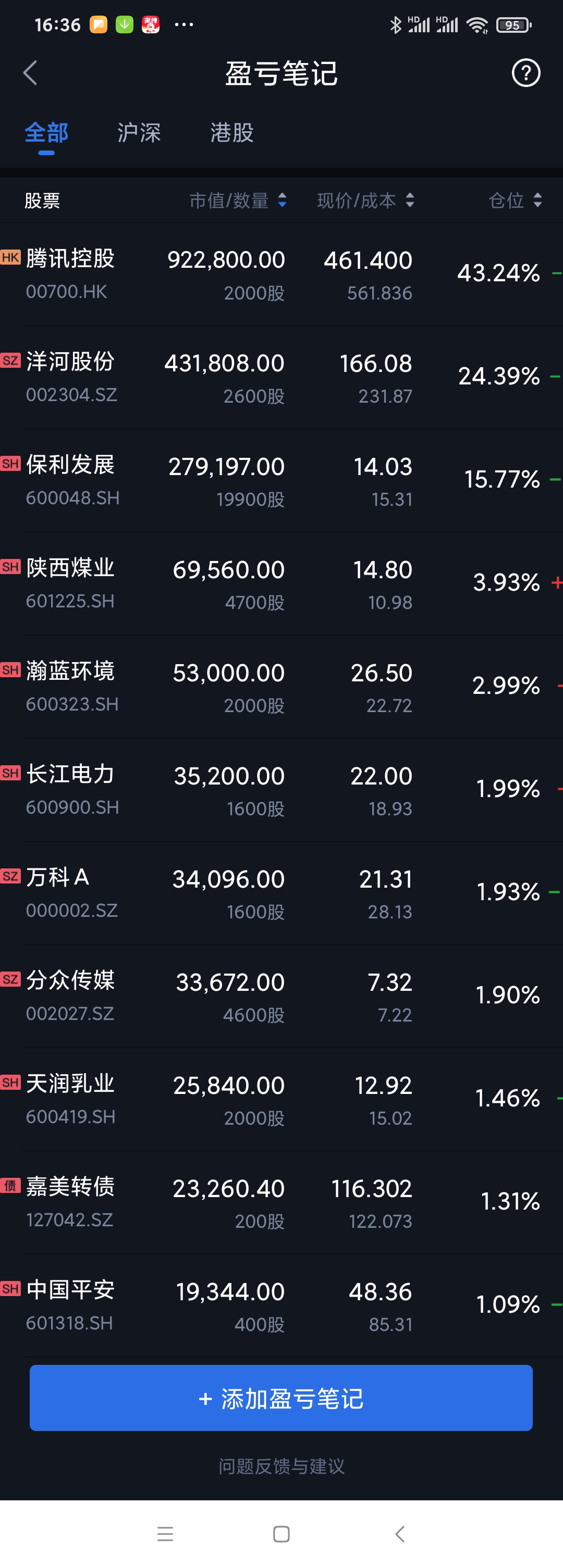
Task: Sort by 现价/成本 column
Action: tap(365, 200)
